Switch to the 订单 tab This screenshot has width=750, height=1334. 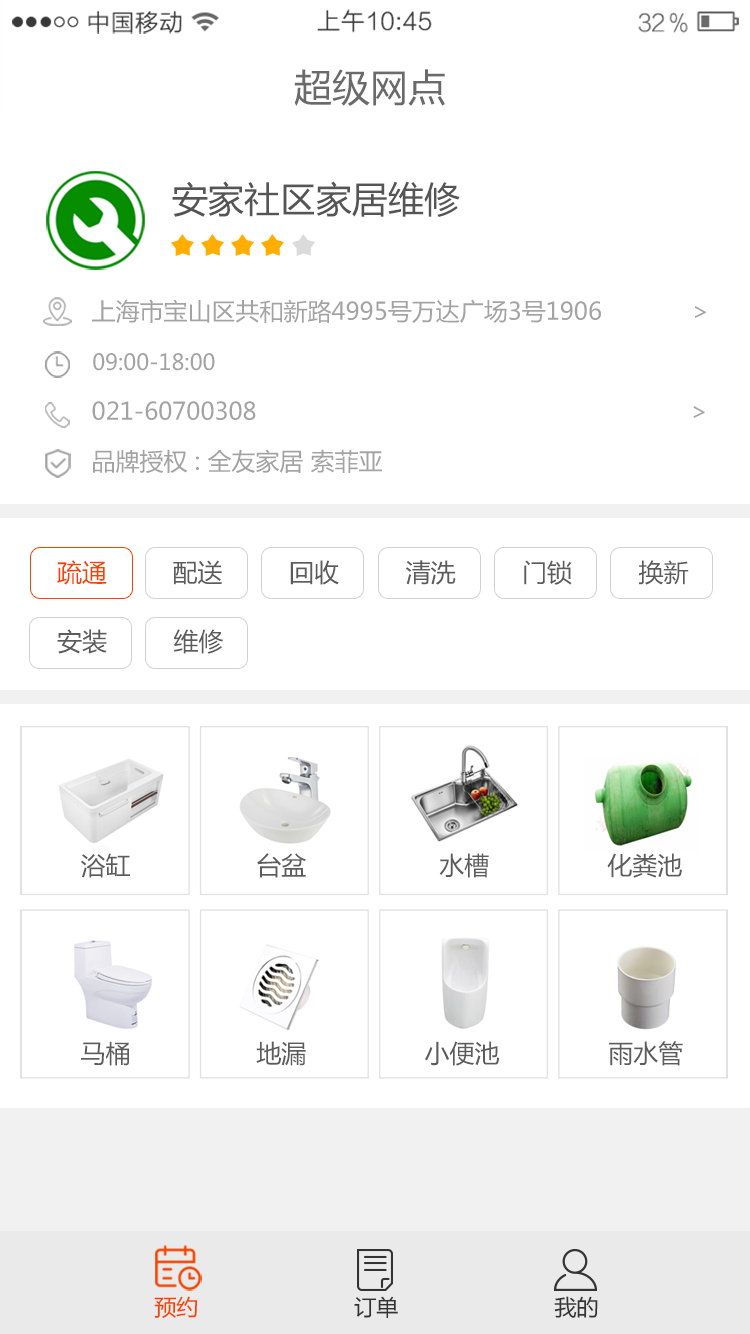tap(375, 1283)
